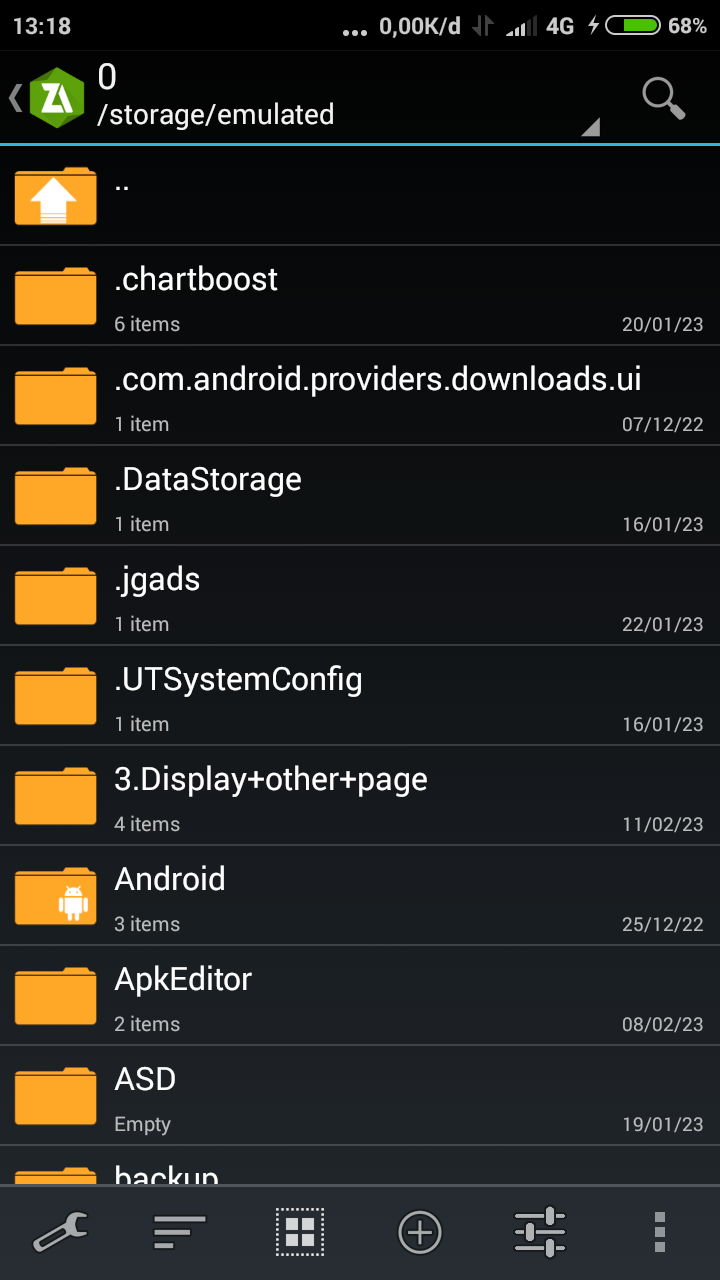This screenshot has width=720, height=1280.
Task: Open the .com.android.providers.downloads.ui folder
Action: (360, 395)
